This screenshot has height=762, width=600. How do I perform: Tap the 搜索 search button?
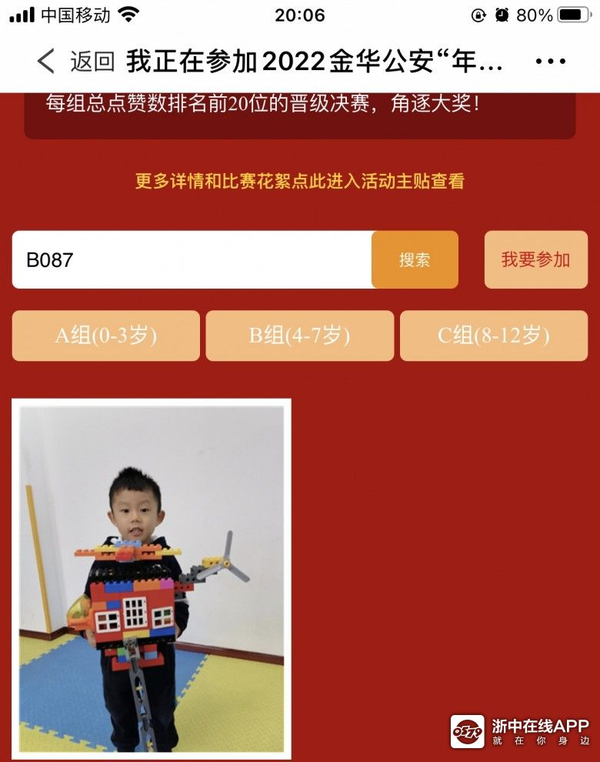point(414,260)
